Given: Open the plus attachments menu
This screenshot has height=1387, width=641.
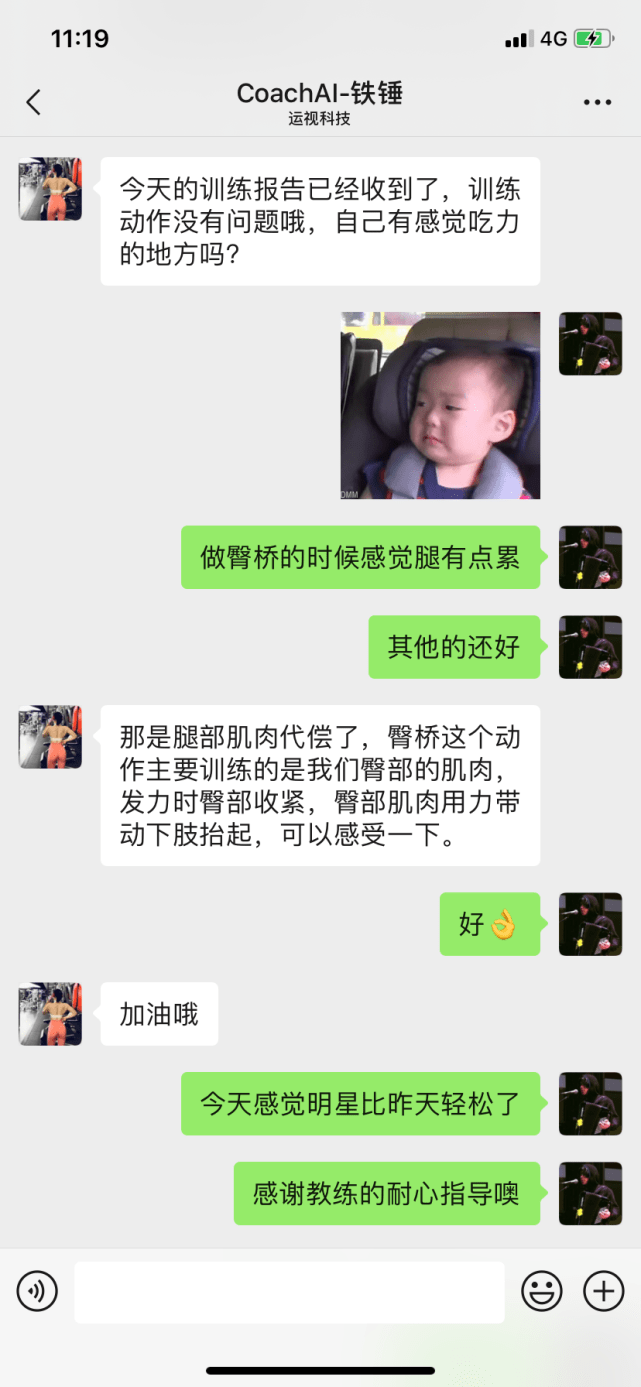Looking at the screenshot, I should [x=604, y=1292].
